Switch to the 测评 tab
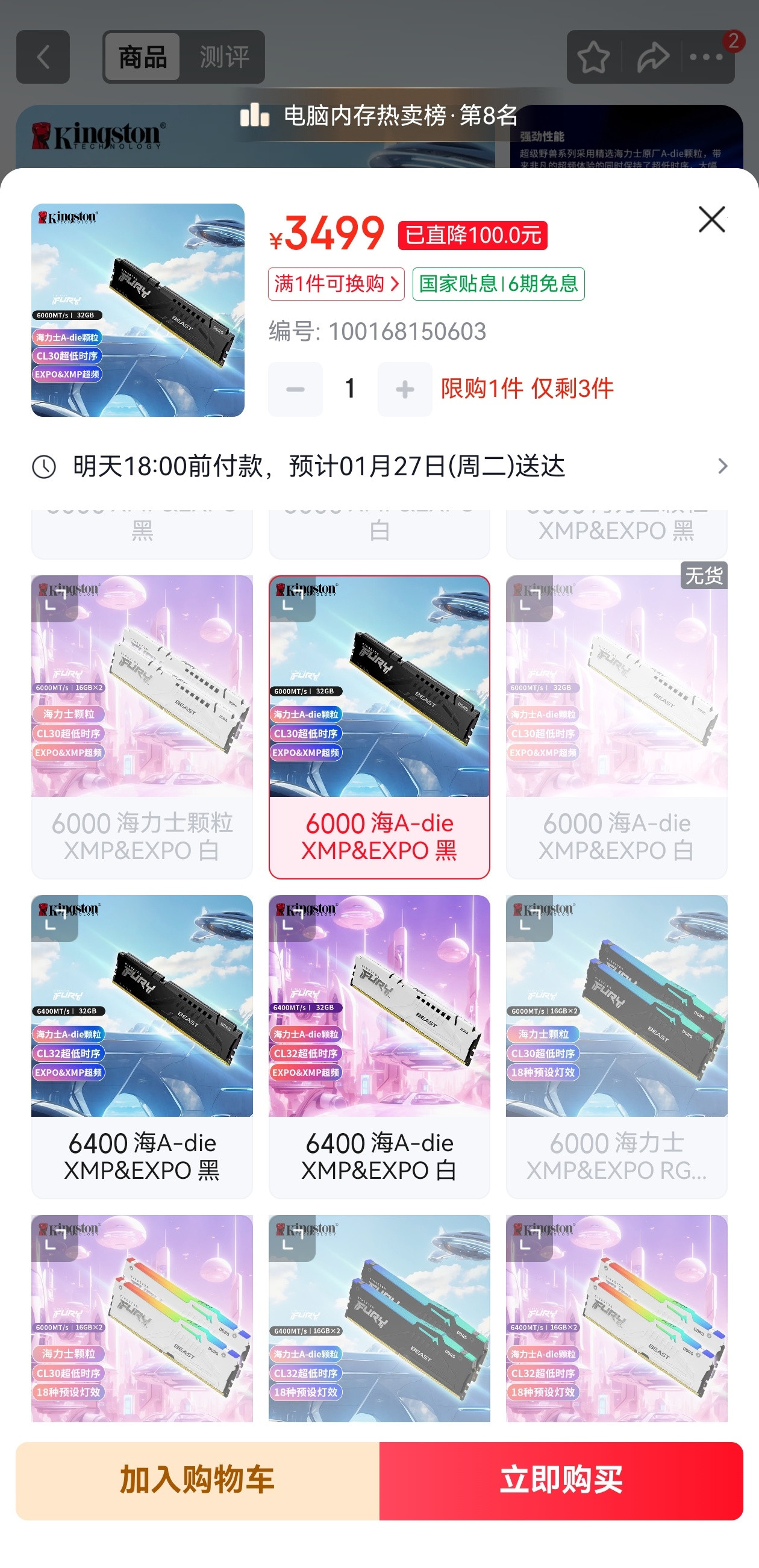This screenshot has height=1568, width=759. (222, 57)
